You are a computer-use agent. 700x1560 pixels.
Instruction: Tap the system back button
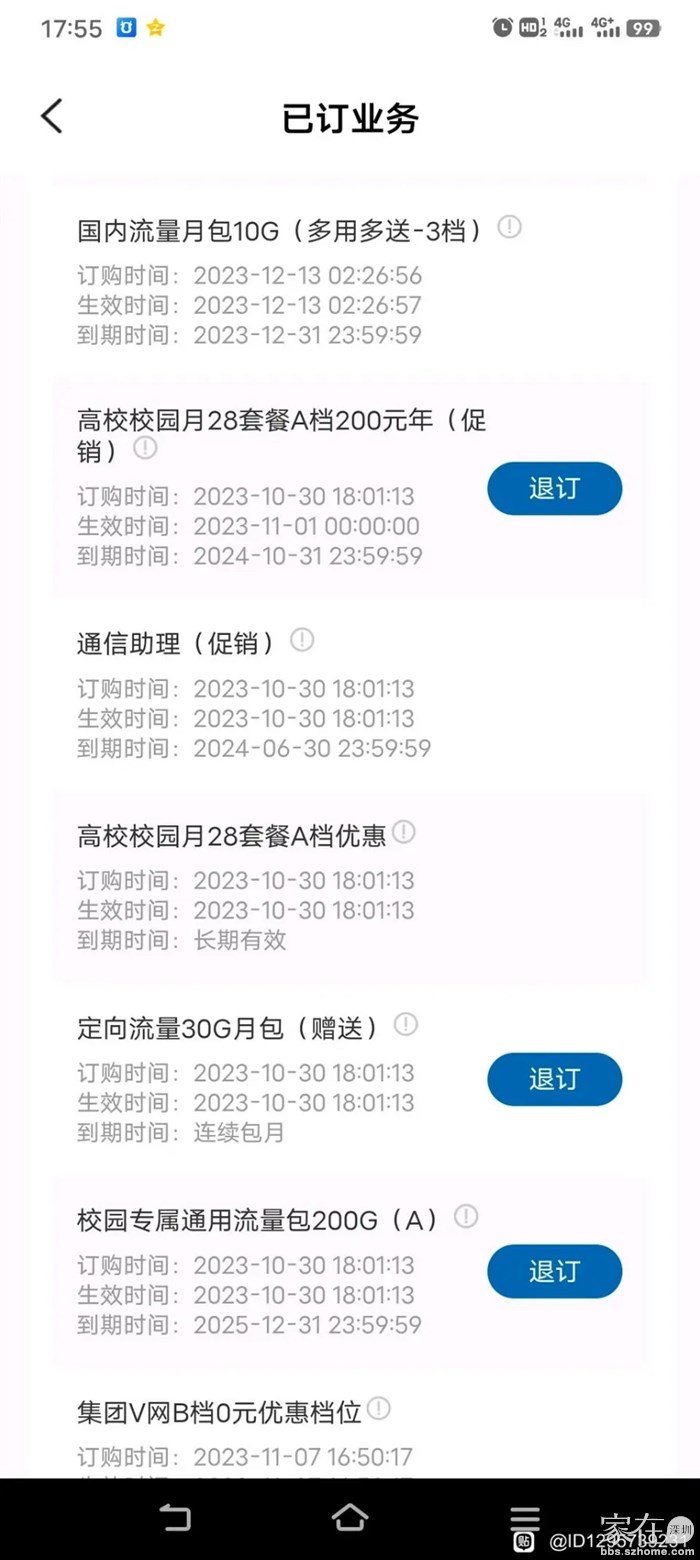(x=175, y=1518)
